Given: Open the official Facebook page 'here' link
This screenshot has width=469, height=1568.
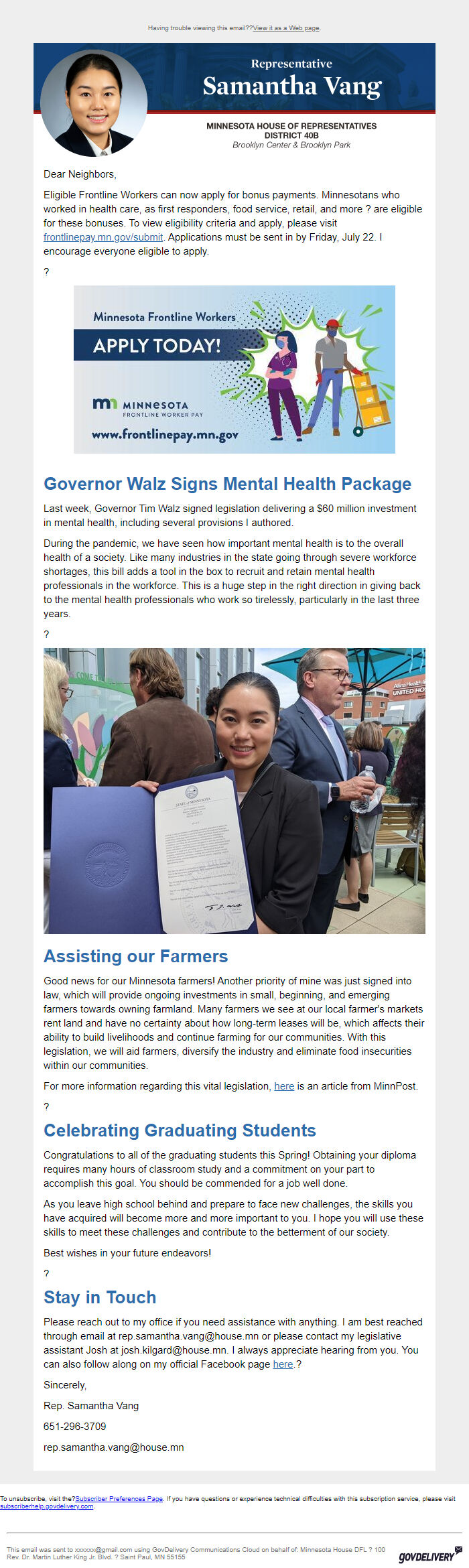Looking at the screenshot, I should (283, 1364).
